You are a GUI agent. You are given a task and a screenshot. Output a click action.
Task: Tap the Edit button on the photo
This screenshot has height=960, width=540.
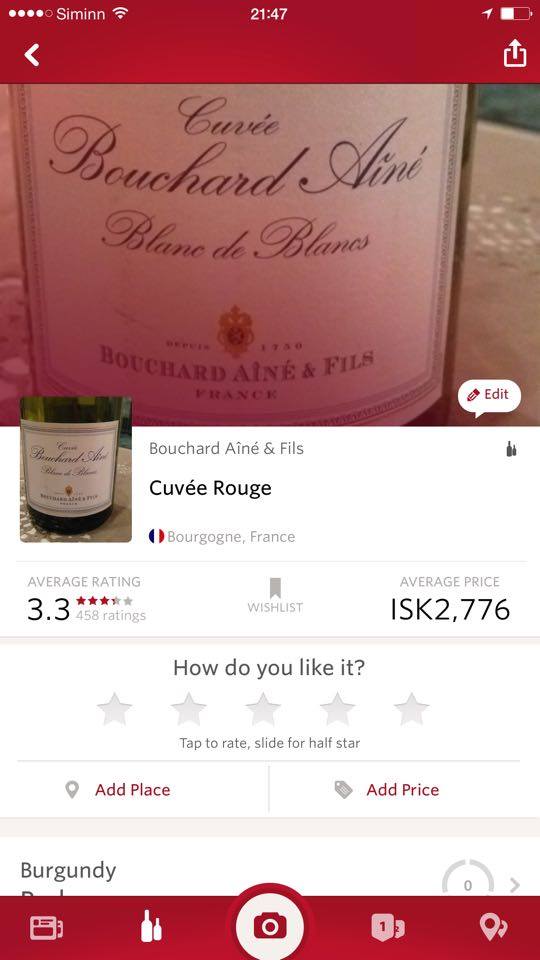click(x=489, y=396)
